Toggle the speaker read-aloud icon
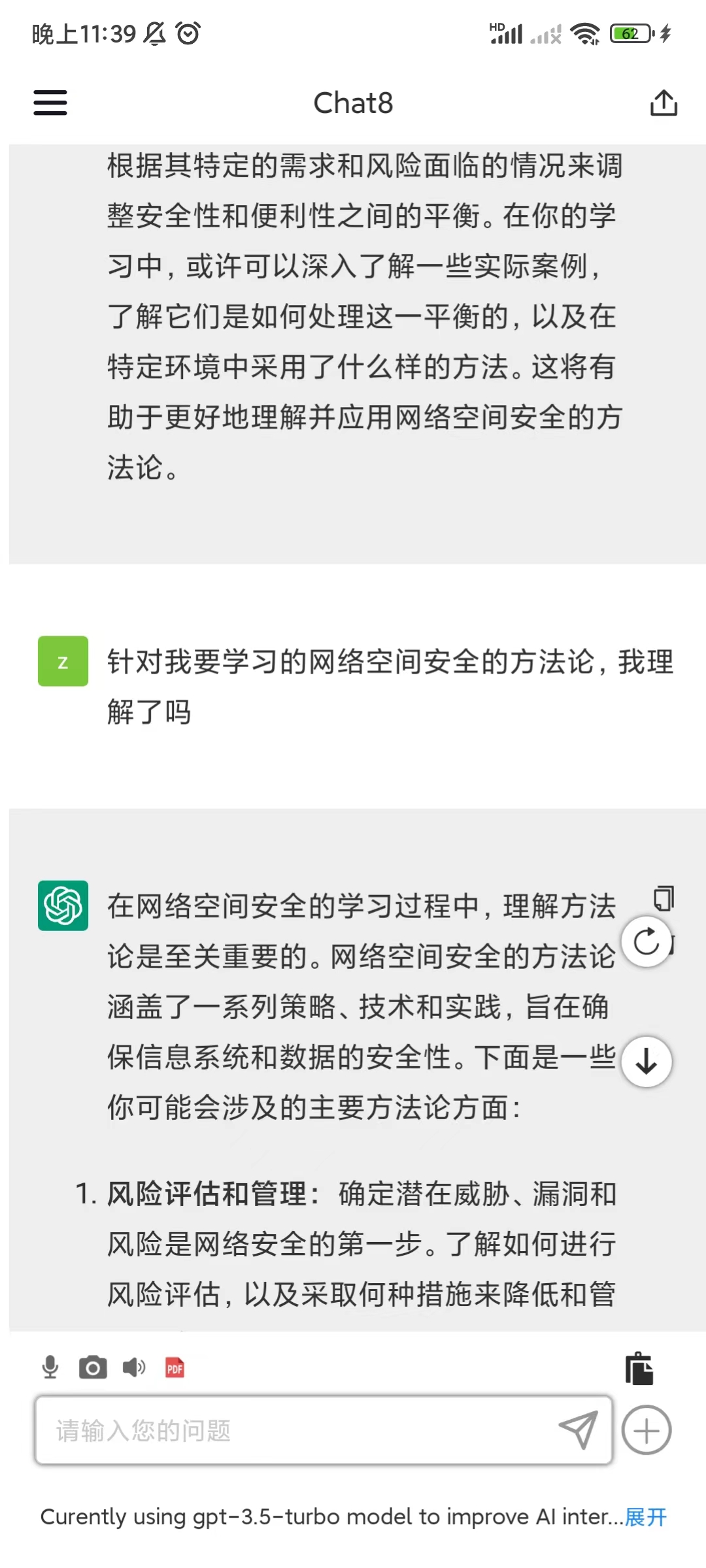706x1568 pixels. point(134,1367)
